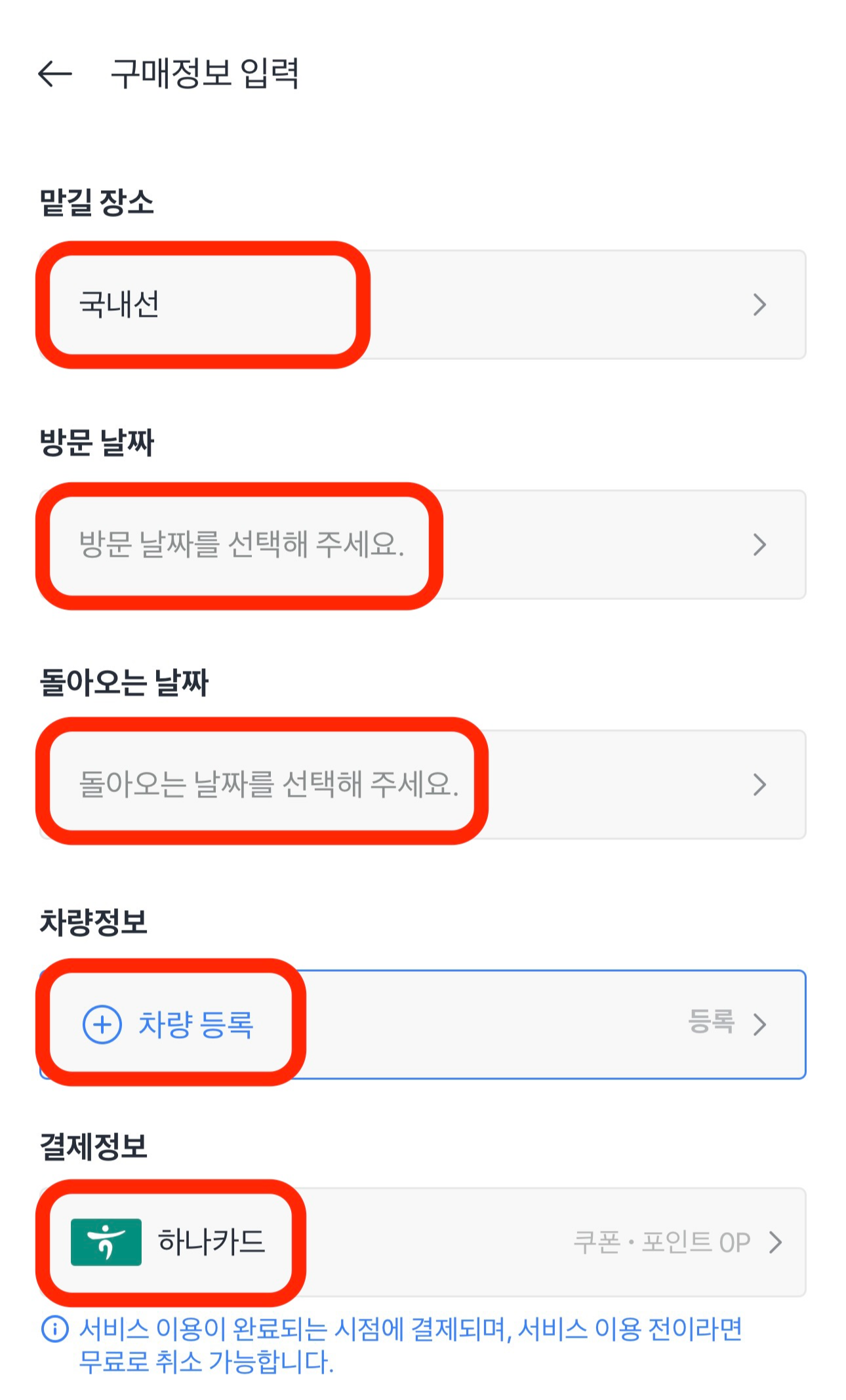Select the plus icon for 차량 등록
This screenshot has width=846, height=1400.
(102, 1024)
